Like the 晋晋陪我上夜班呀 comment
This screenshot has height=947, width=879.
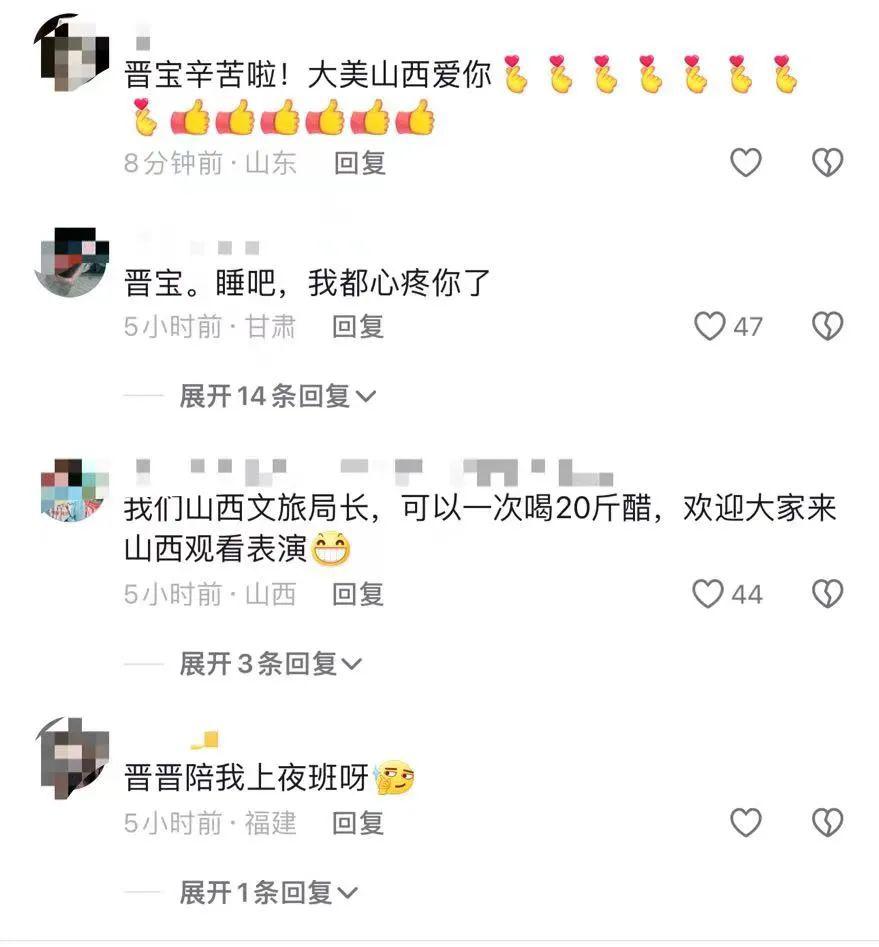click(x=745, y=822)
